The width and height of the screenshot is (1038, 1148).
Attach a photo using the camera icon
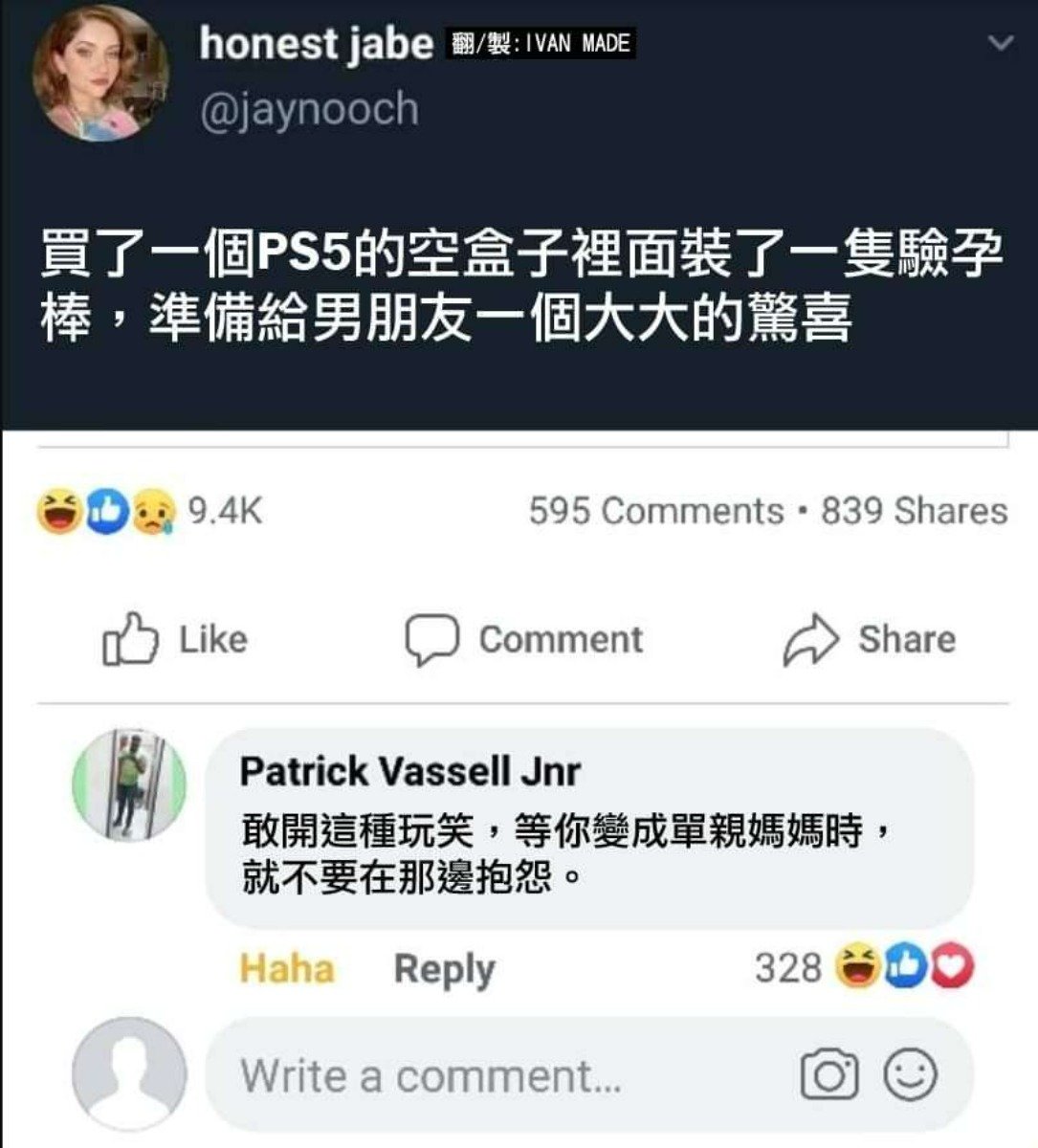tap(828, 1075)
